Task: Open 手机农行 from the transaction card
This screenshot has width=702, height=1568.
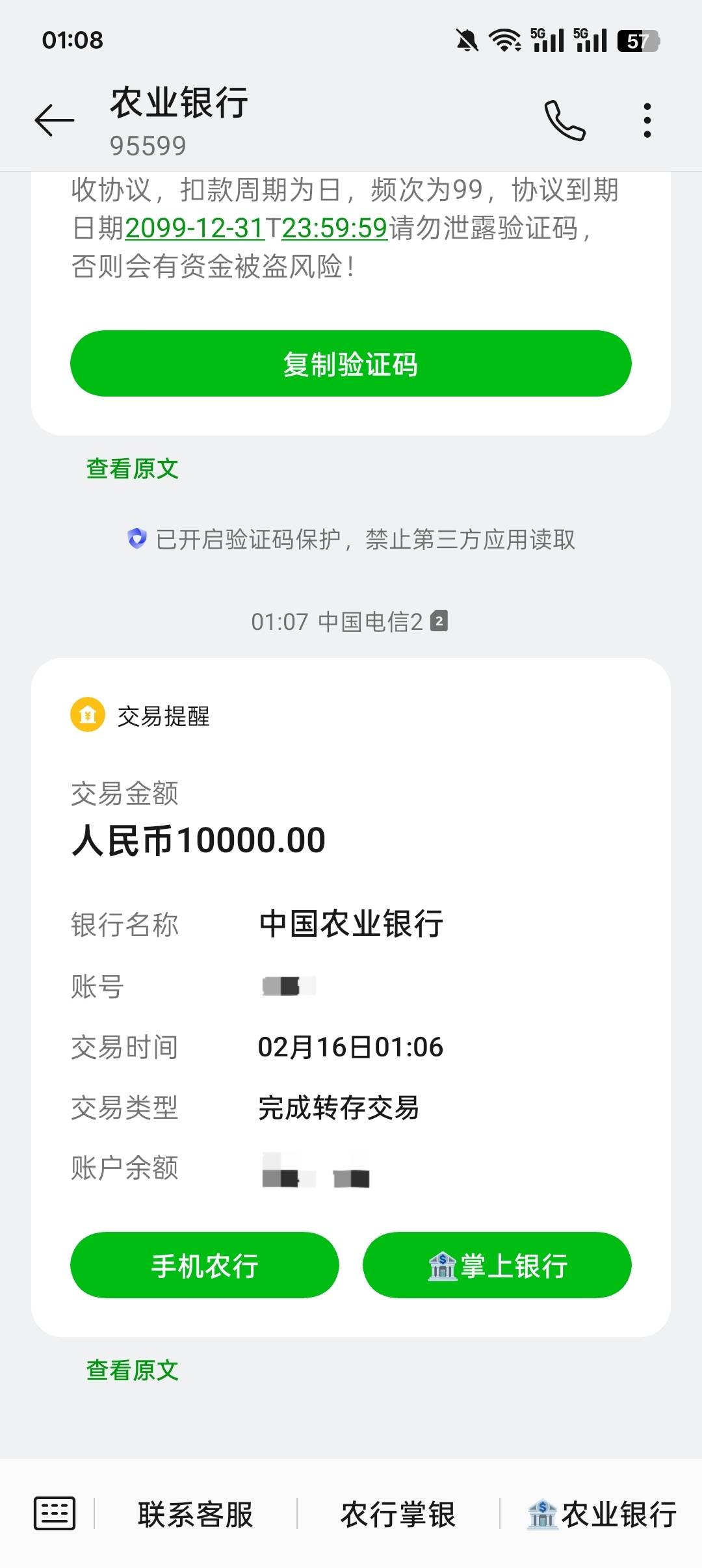Action: 205,1265
